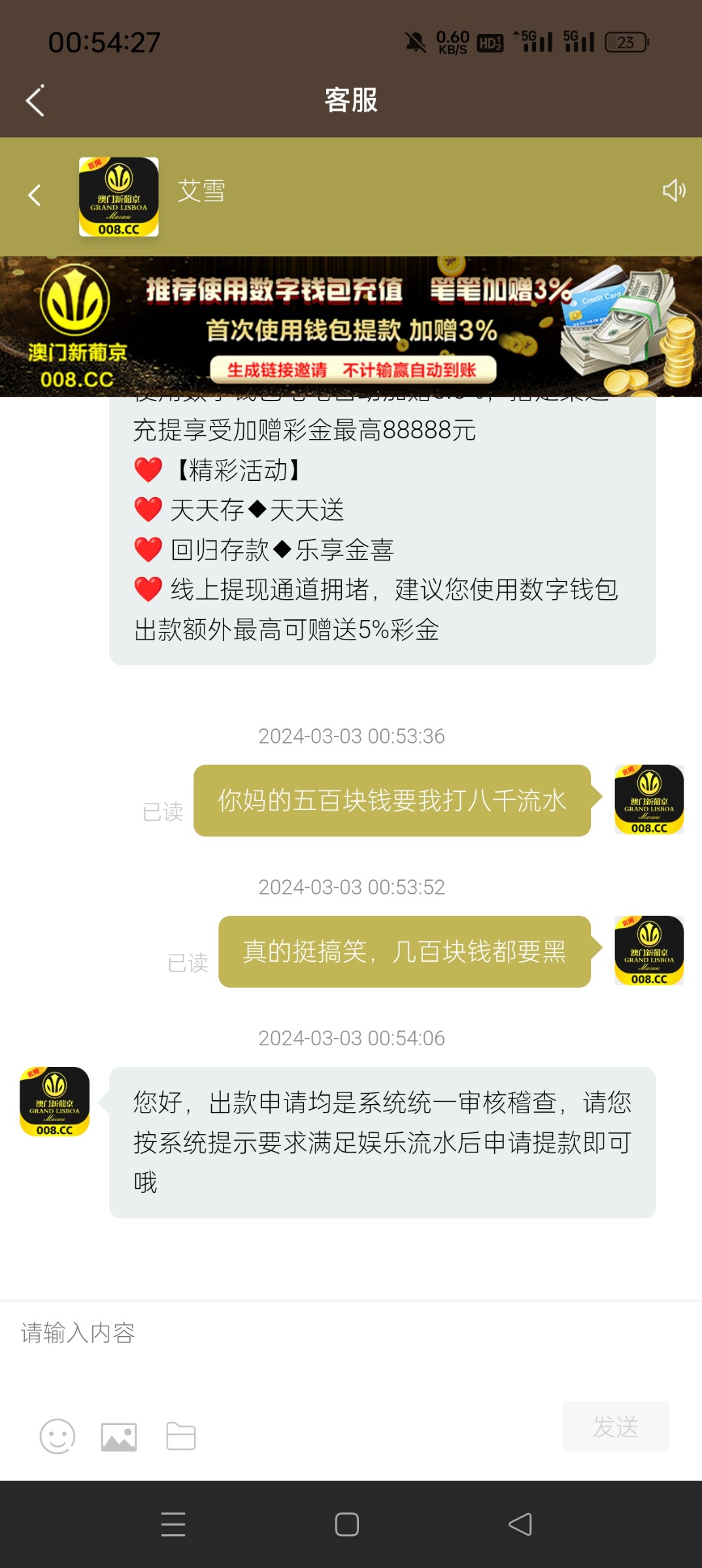Screen dimensions: 702x1568
Task: Open the digital wallet recharge promo banner
Action: pyautogui.click(x=351, y=327)
